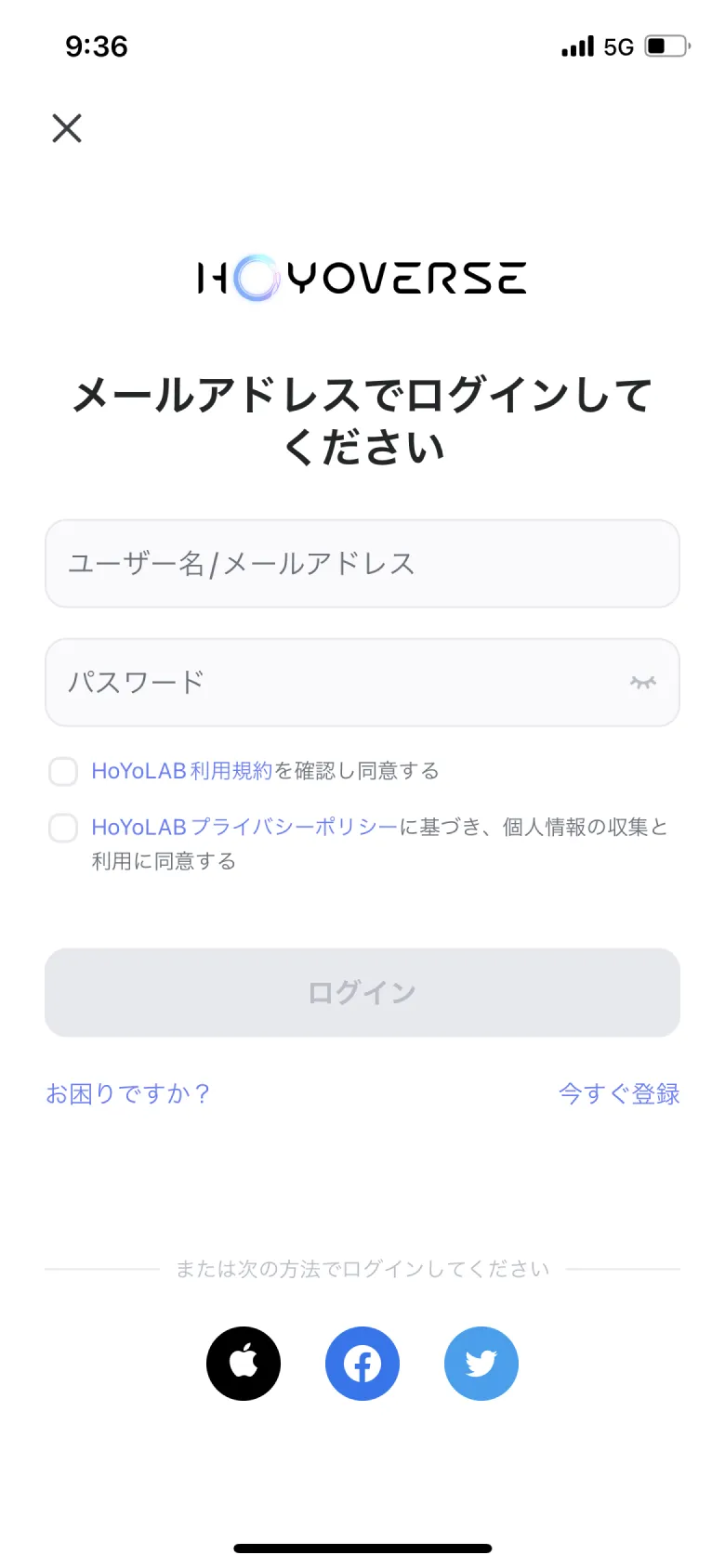Sign in with the Facebook icon
This screenshot has width=725, height=1568.
pos(362,1363)
